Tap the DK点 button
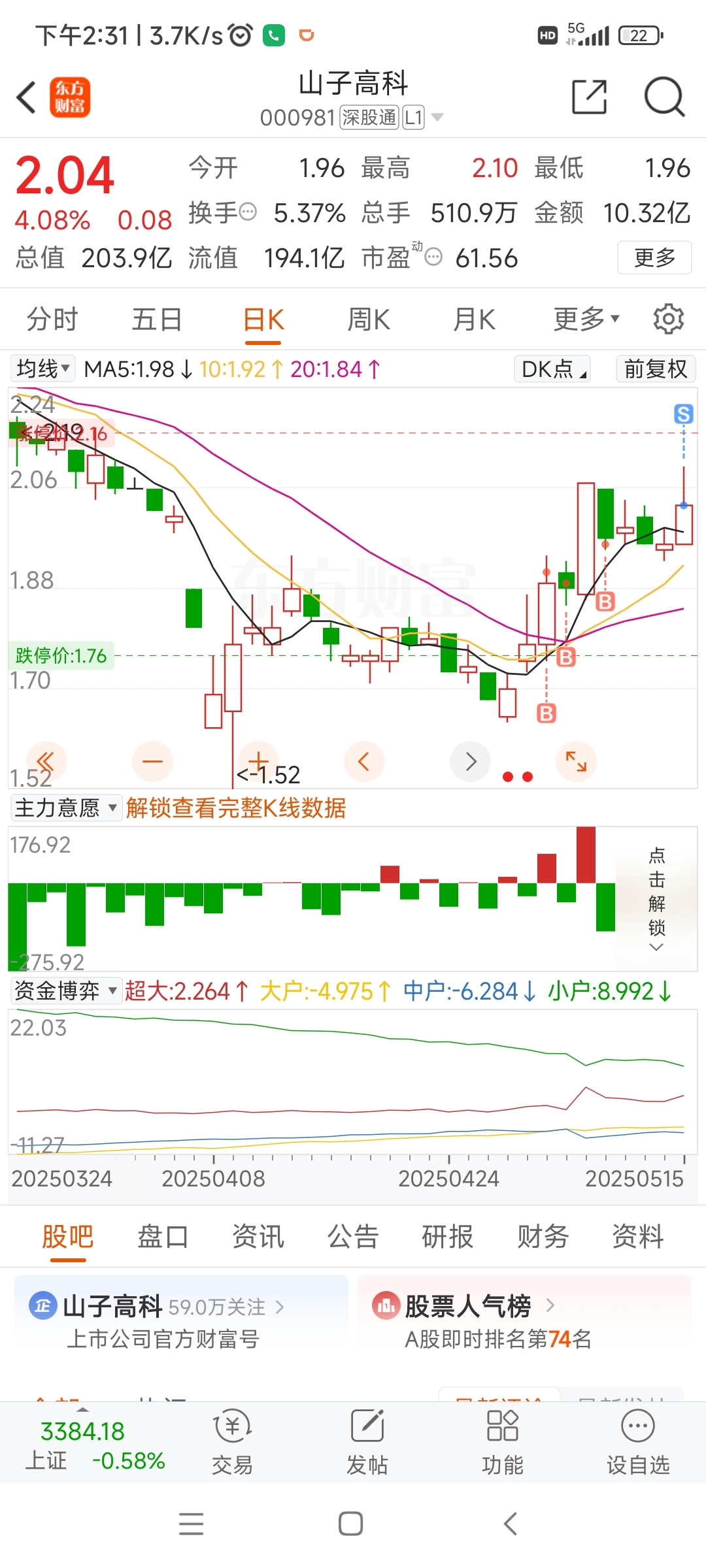The image size is (706, 1568). (552, 368)
